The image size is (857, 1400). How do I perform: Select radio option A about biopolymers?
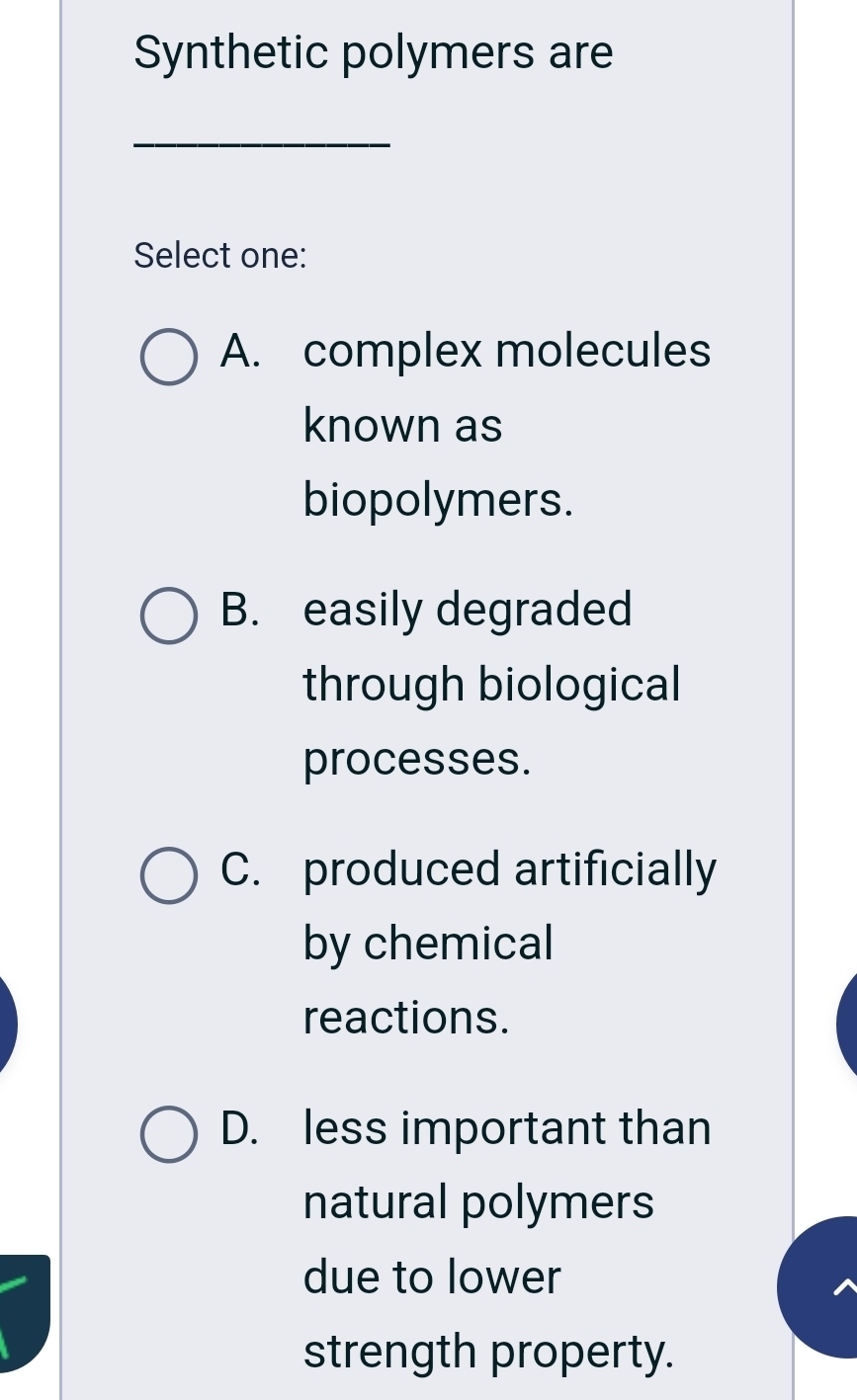click(x=168, y=357)
